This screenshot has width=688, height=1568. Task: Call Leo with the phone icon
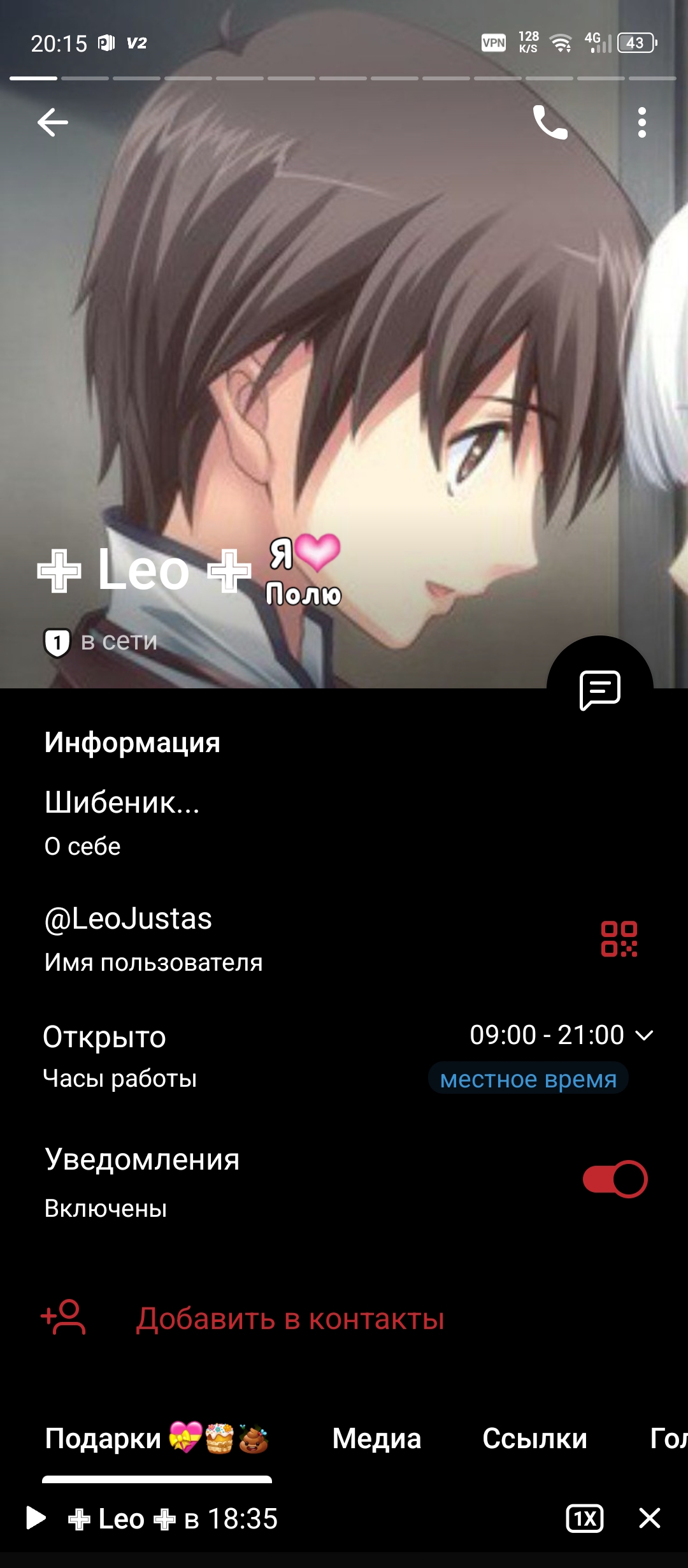click(x=550, y=122)
